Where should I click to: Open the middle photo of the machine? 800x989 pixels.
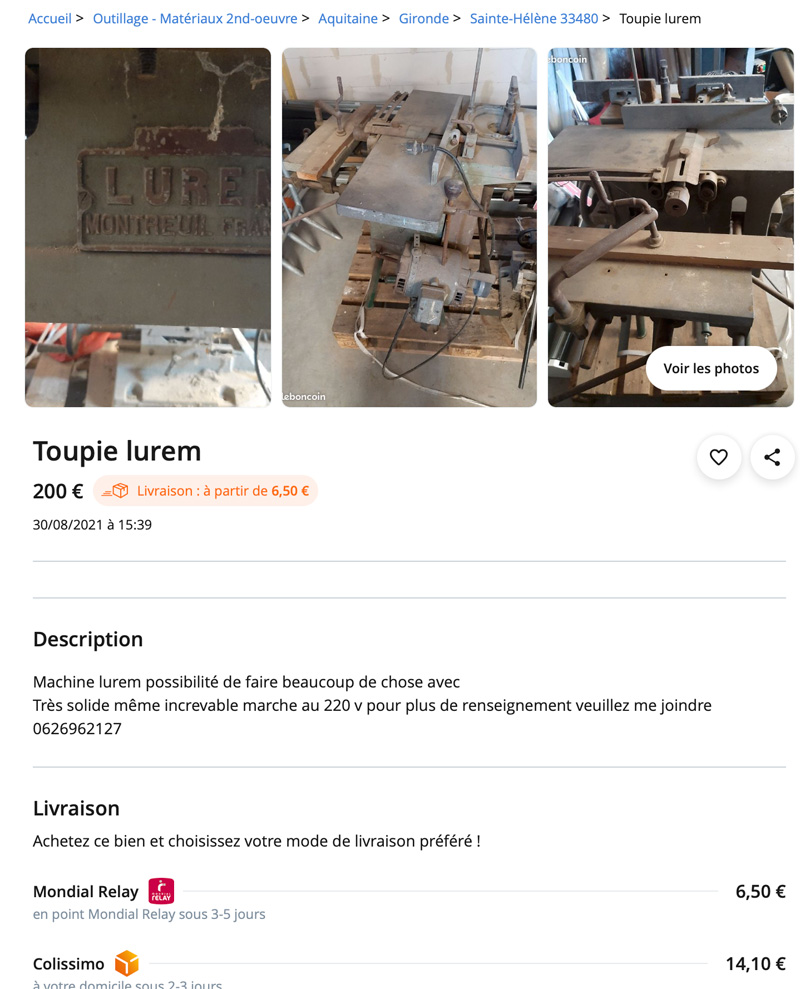pos(409,227)
